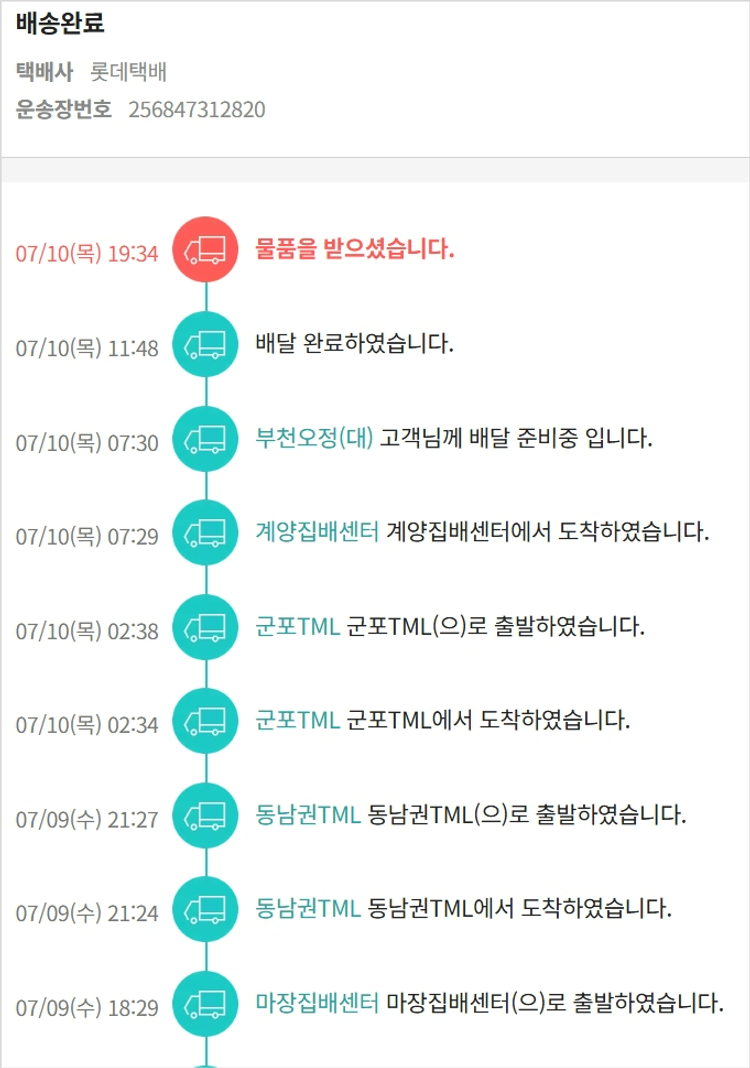The image size is (750, 1068).
Task: Tap 군포TML link in the 02:34 arrival row
Action: pos(298,721)
